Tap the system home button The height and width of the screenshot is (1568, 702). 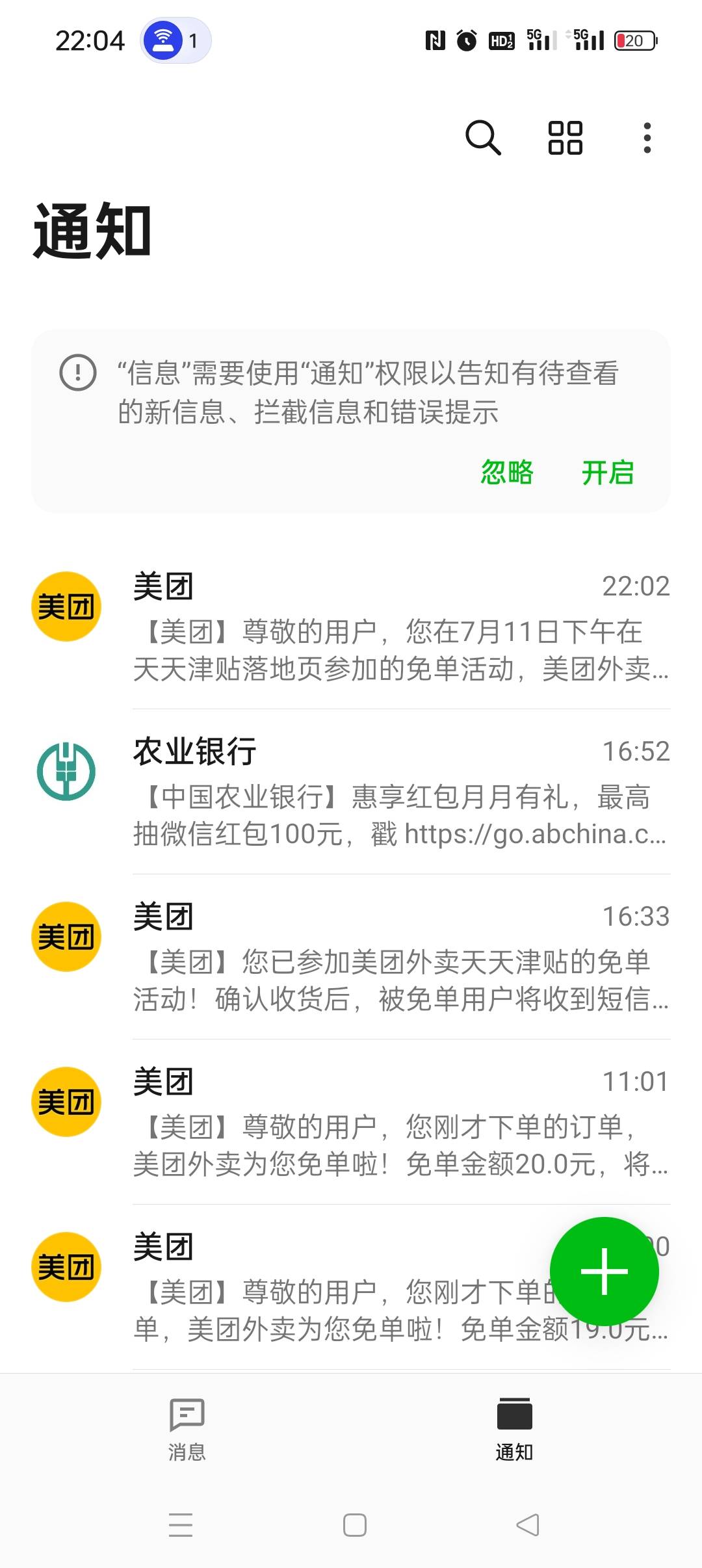coord(355,1524)
